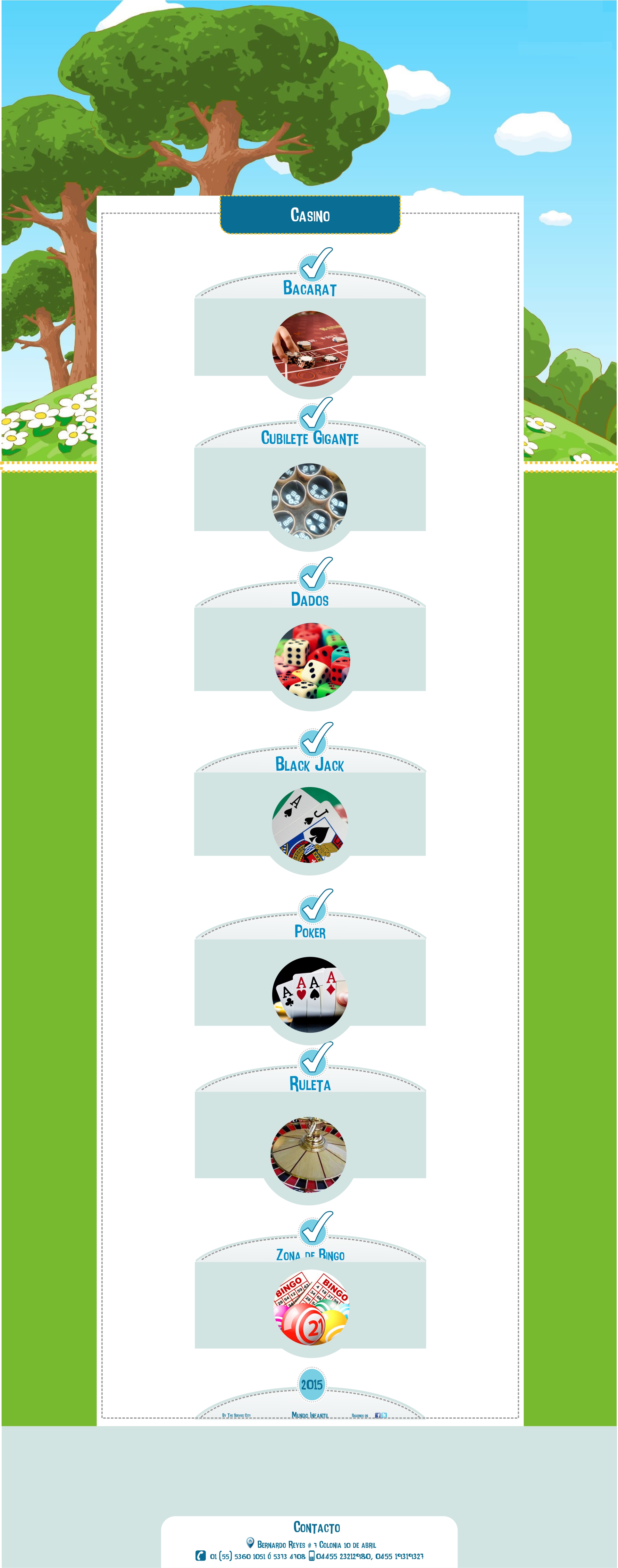Image resolution: width=618 pixels, height=1568 pixels.
Task: View the Poker aces picture
Action: tap(309, 994)
